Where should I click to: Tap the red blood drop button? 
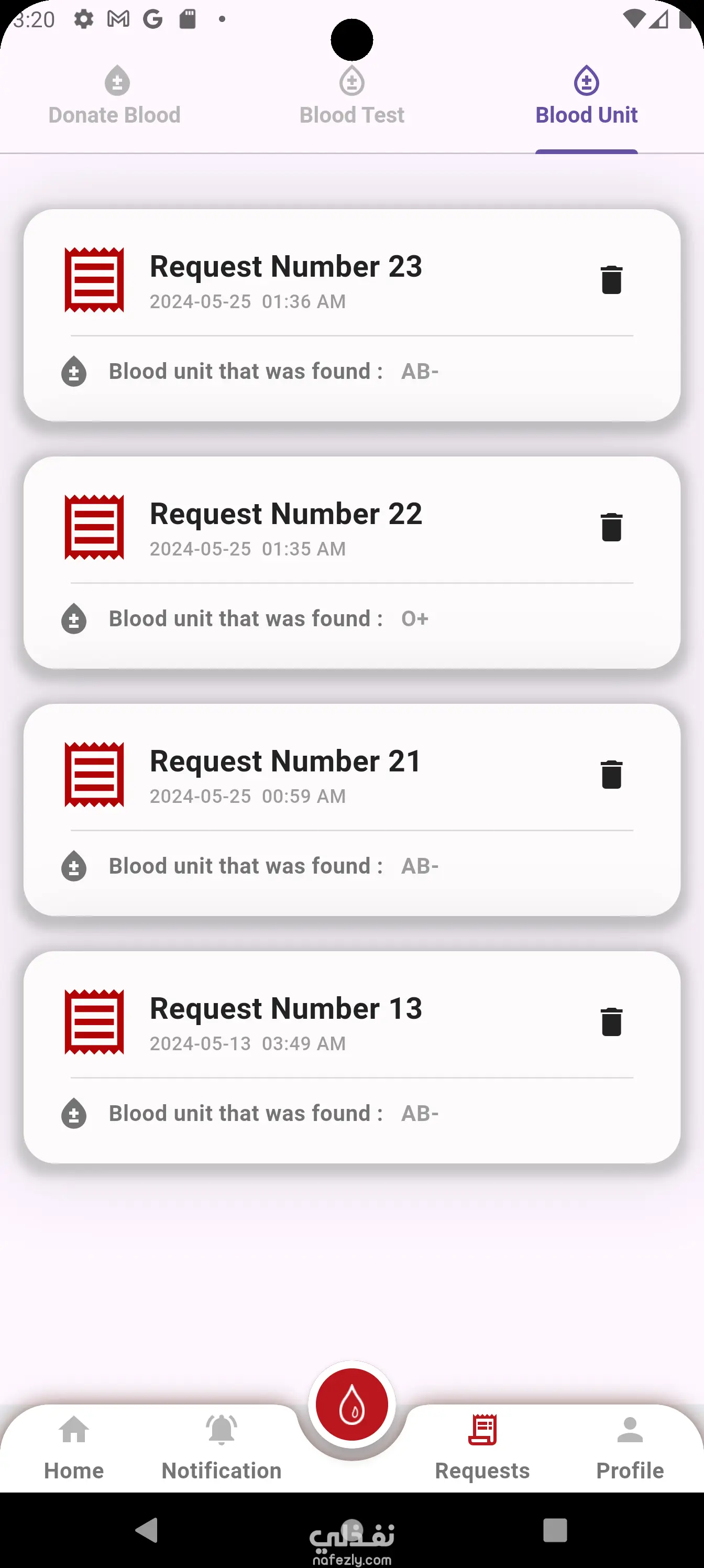(x=351, y=1405)
